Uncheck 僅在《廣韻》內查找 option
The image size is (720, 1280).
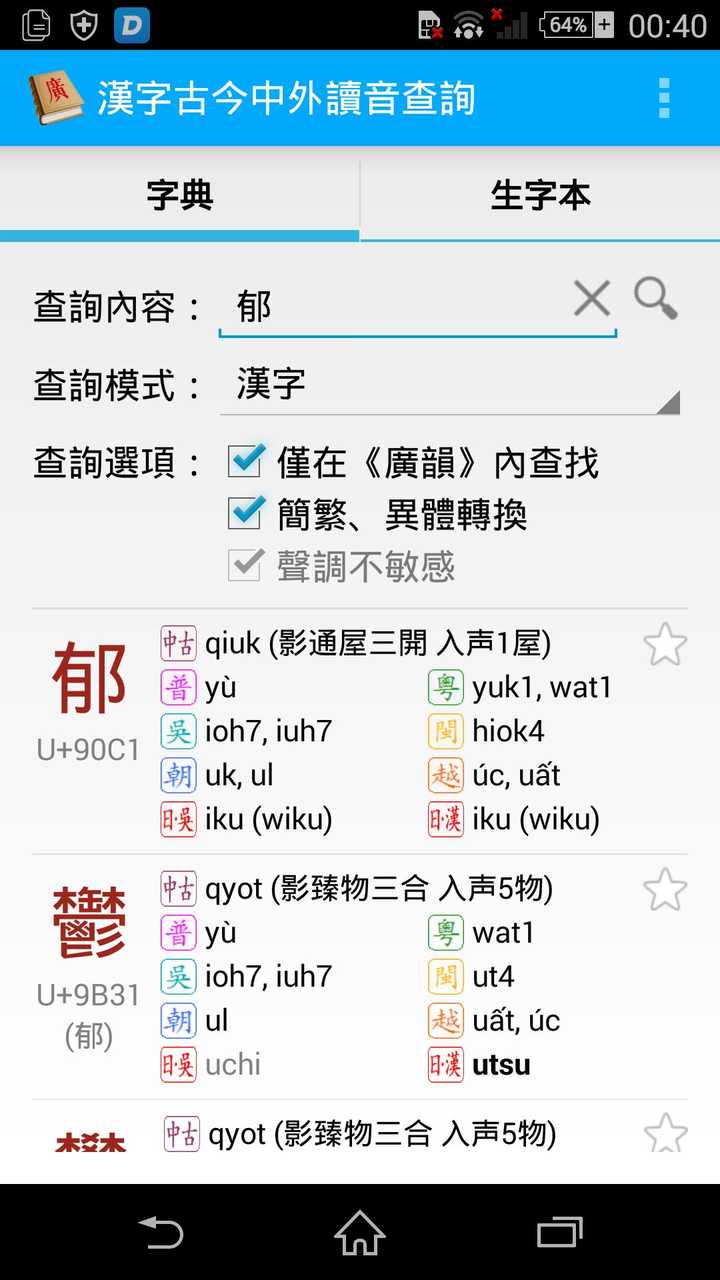tap(243, 461)
